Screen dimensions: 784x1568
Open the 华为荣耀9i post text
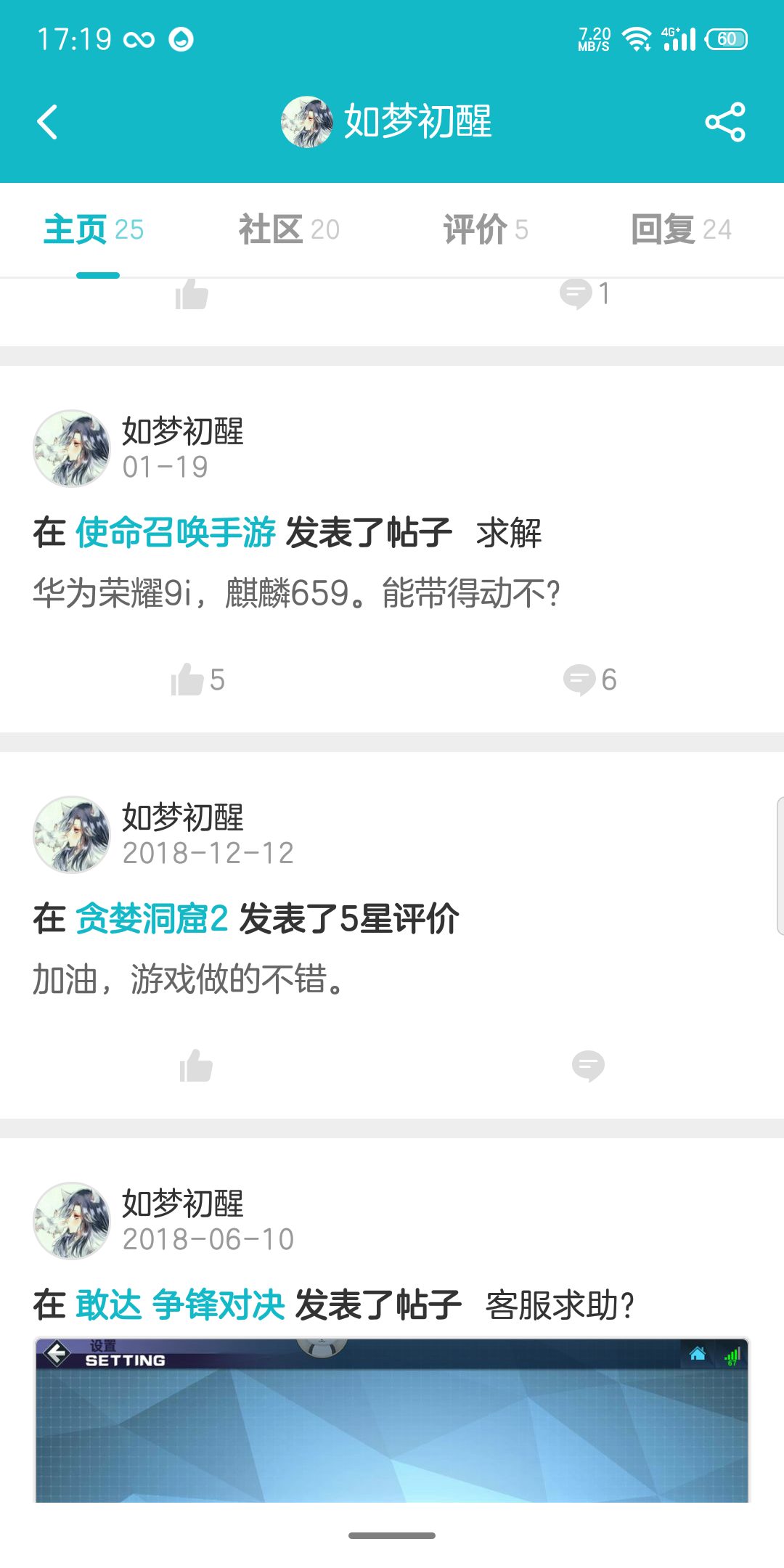pyautogui.click(x=296, y=594)
